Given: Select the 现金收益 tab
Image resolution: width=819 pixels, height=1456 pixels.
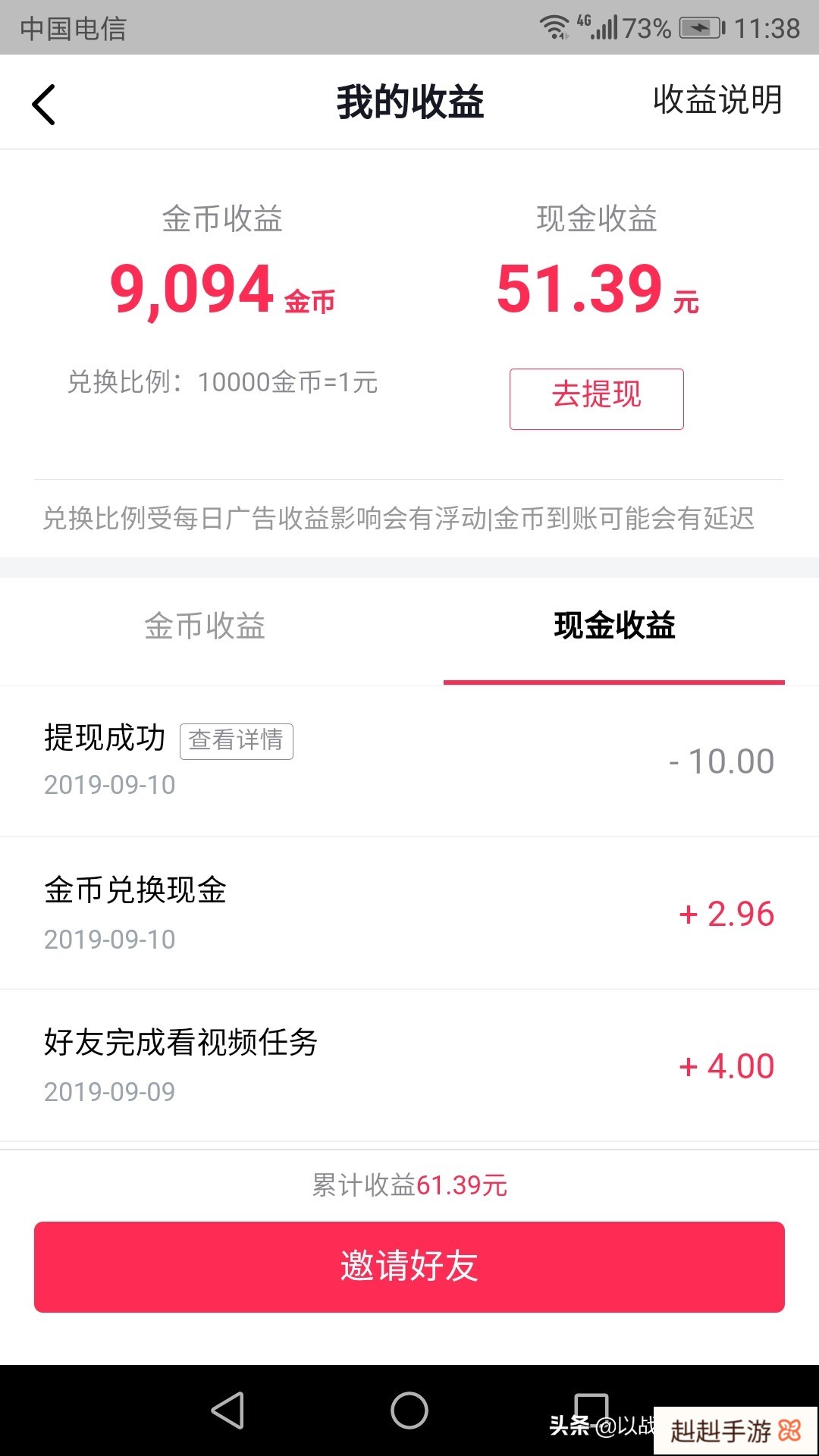Looking at the screenshot, I should point(614,626).
